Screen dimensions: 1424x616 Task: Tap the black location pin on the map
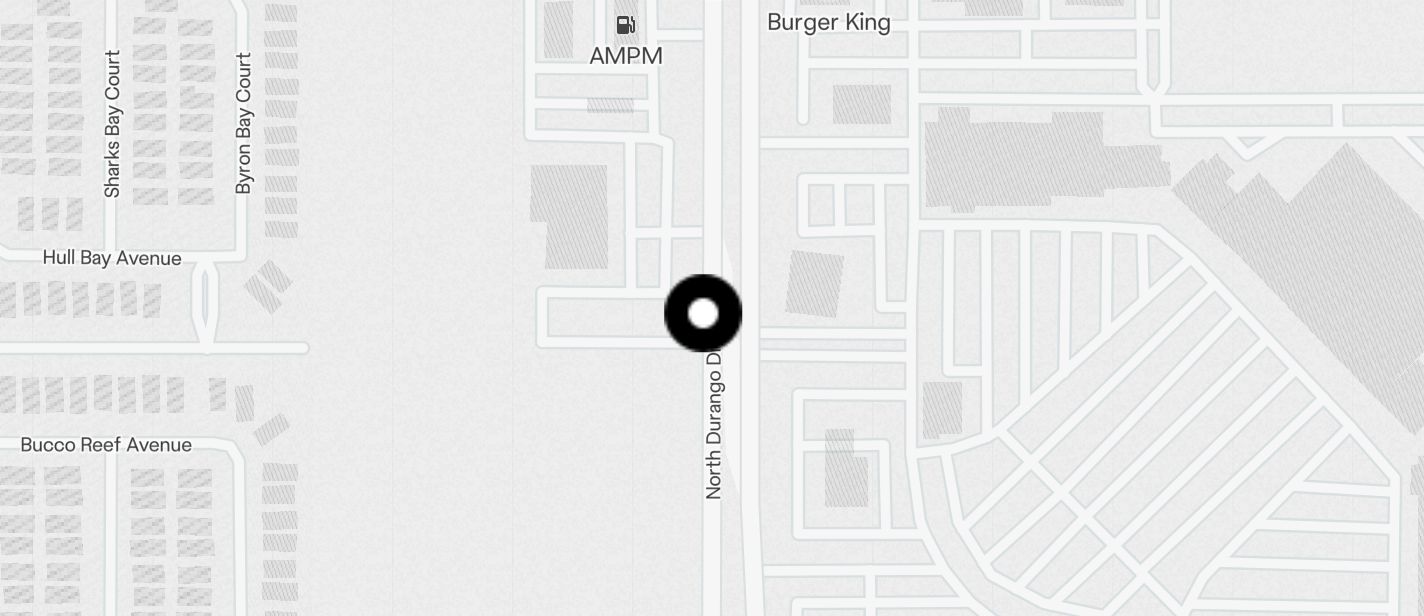pyautogui.click(x=703, y=313)
